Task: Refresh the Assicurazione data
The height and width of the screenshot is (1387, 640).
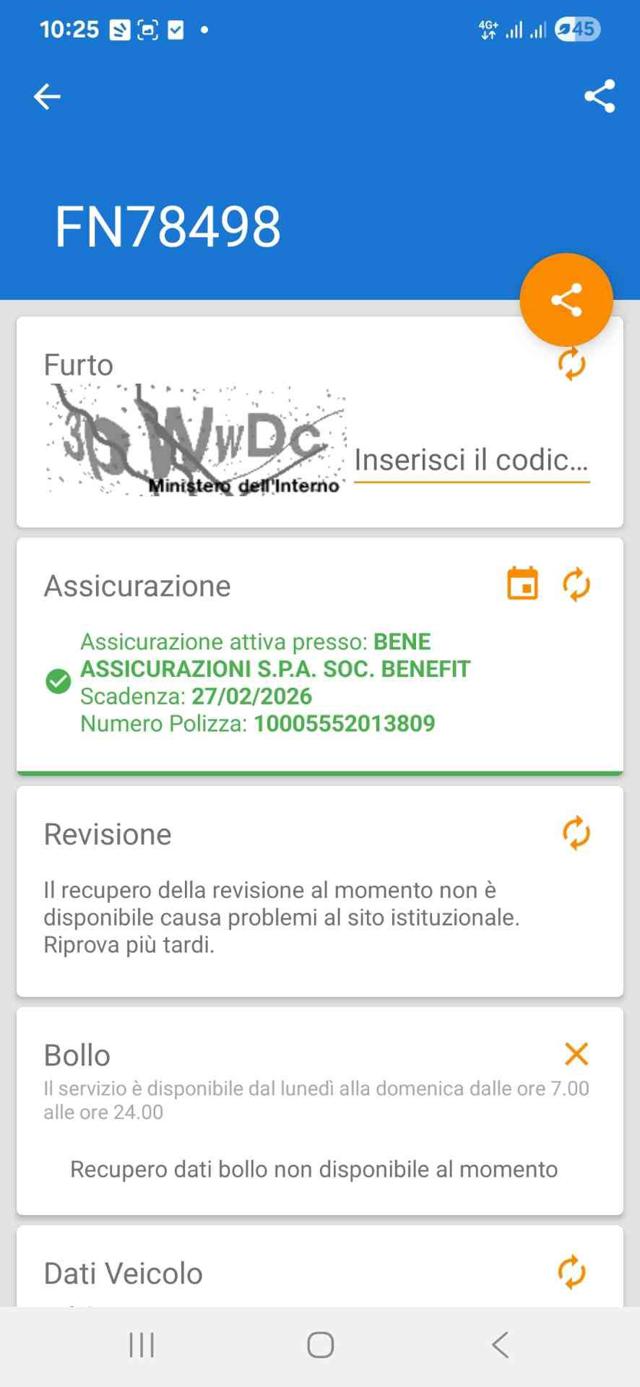Action: click(x=576, y=583)
